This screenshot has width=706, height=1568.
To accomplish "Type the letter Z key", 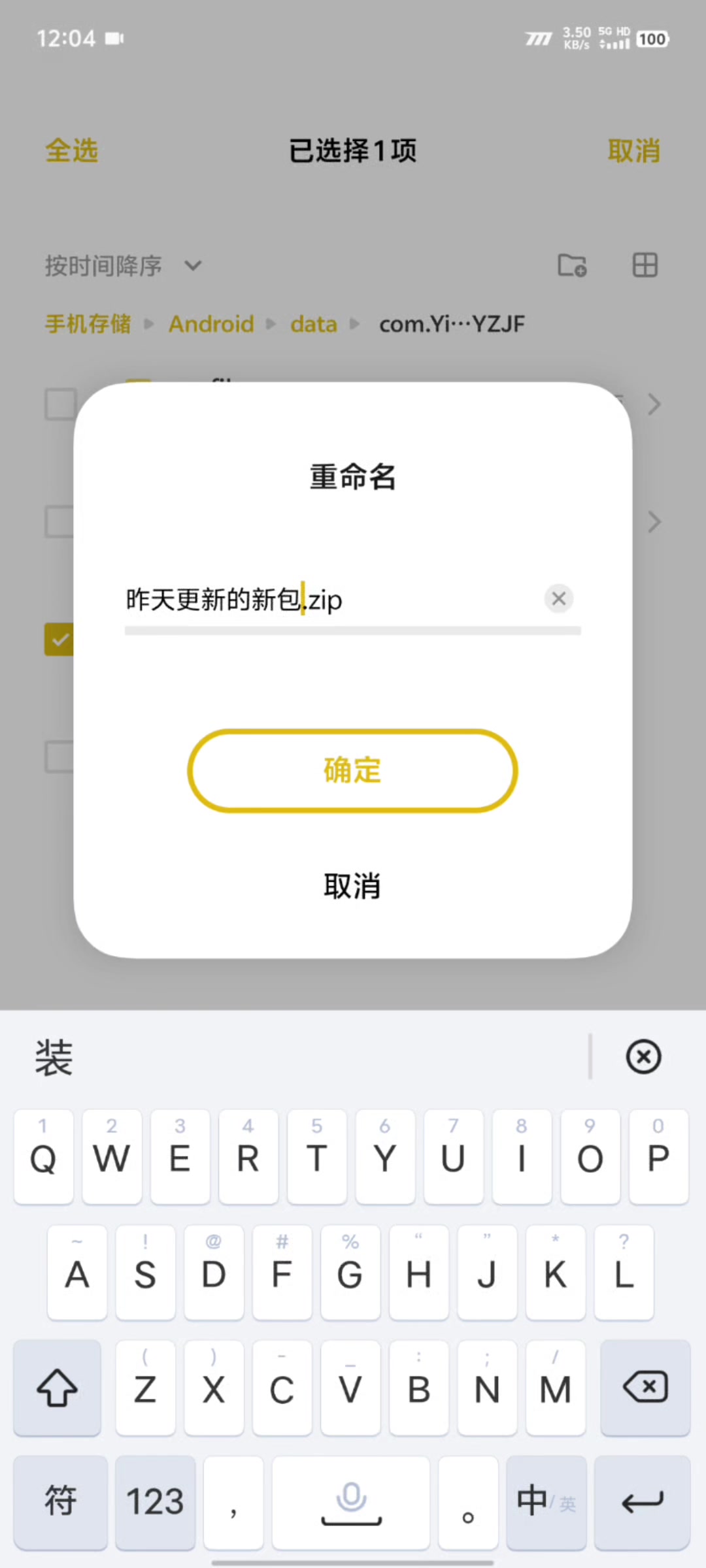I will [x=145, y=1388].
